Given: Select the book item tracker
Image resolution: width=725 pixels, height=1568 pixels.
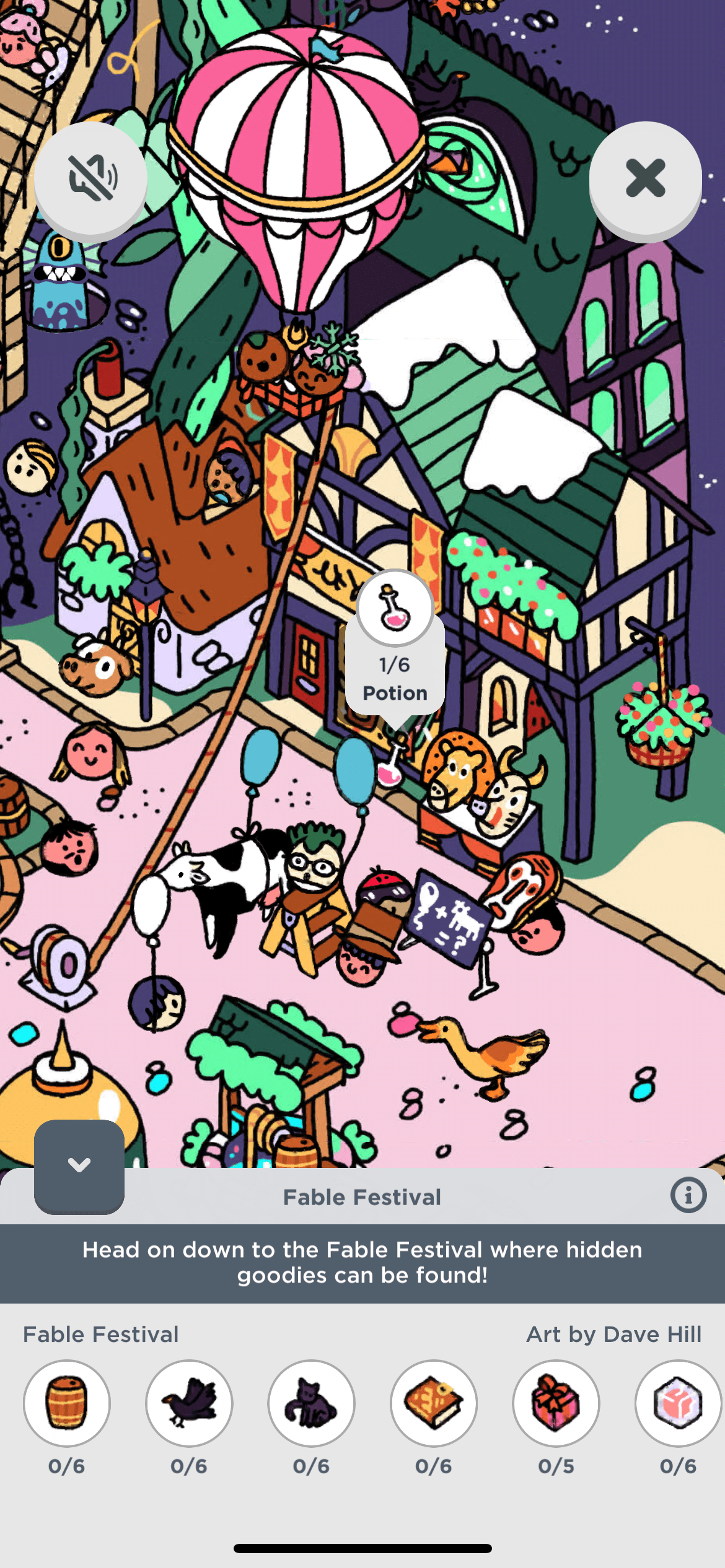Looking at the screenshot, I should pyautogui.click(x=434, y=1403).
